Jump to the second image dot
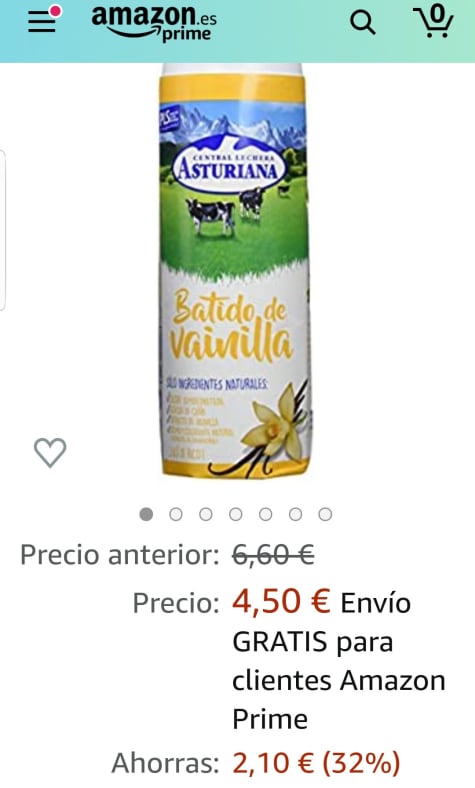Image resolution: width=475 pixels, height=788 pixels. (176, 515)
